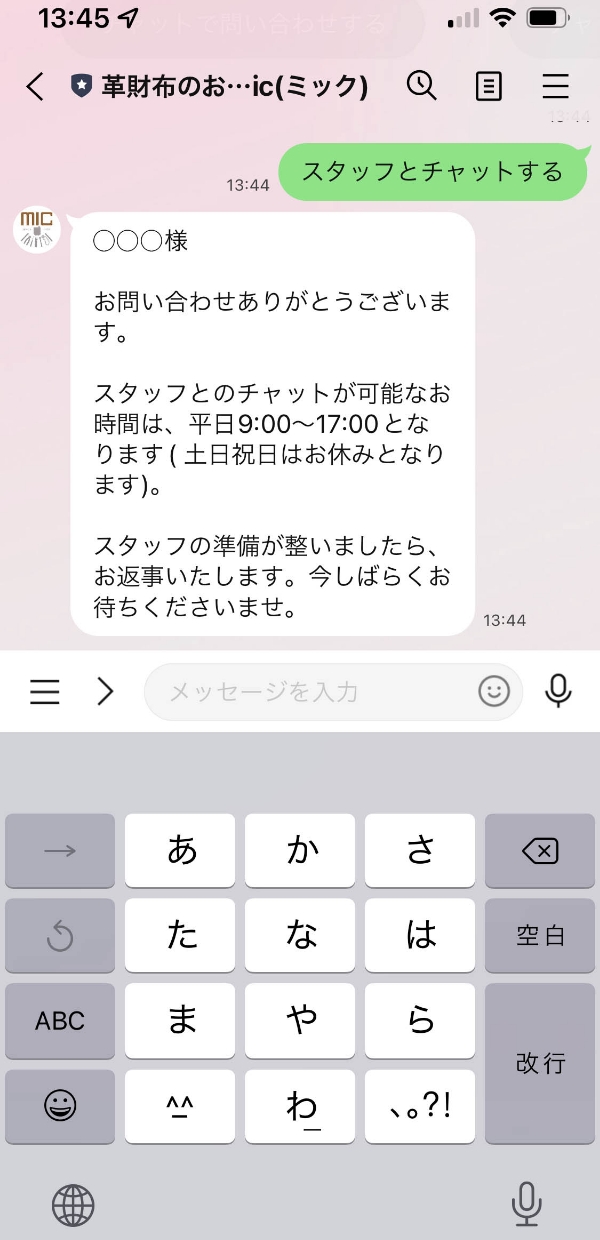This screenshot has height=1240, width=600.
Task: Search within this chat
Action: click(422, 87)
